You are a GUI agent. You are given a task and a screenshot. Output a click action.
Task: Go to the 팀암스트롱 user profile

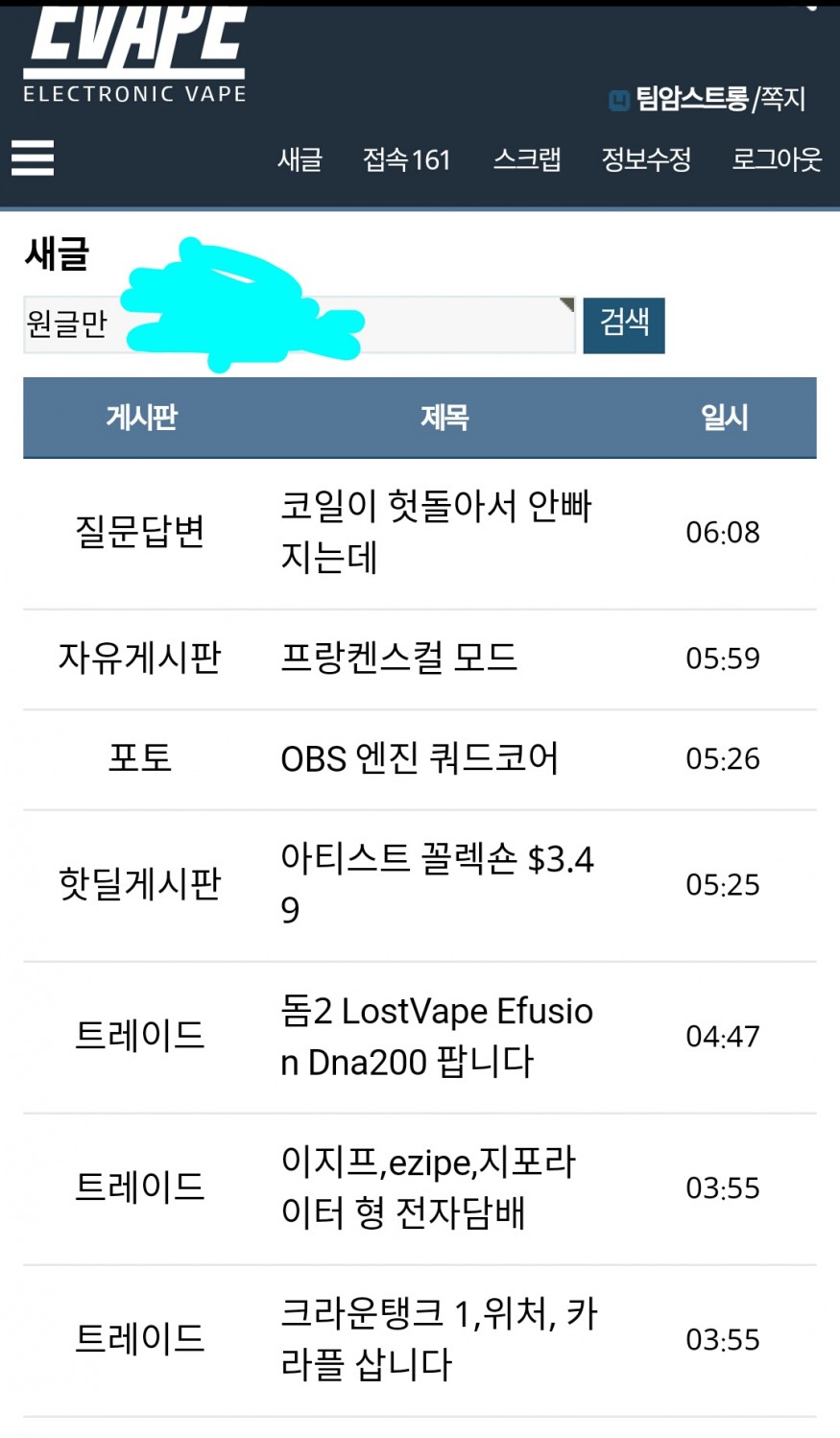690,99
